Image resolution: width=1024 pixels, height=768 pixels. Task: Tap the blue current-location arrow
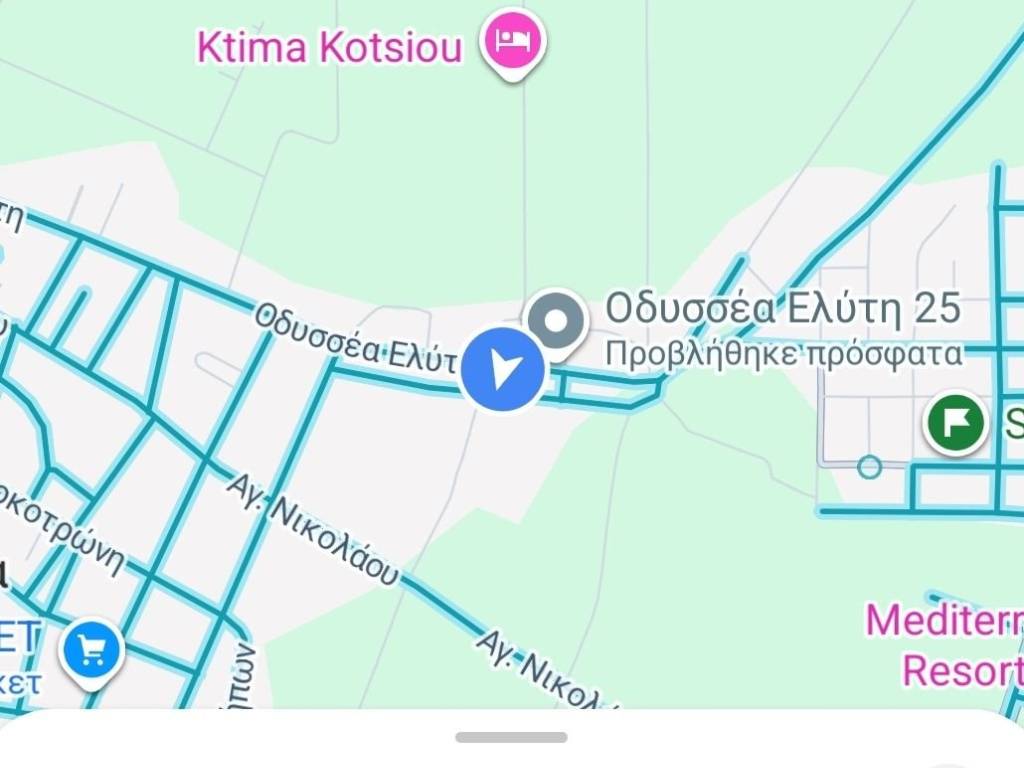(503, 370)
